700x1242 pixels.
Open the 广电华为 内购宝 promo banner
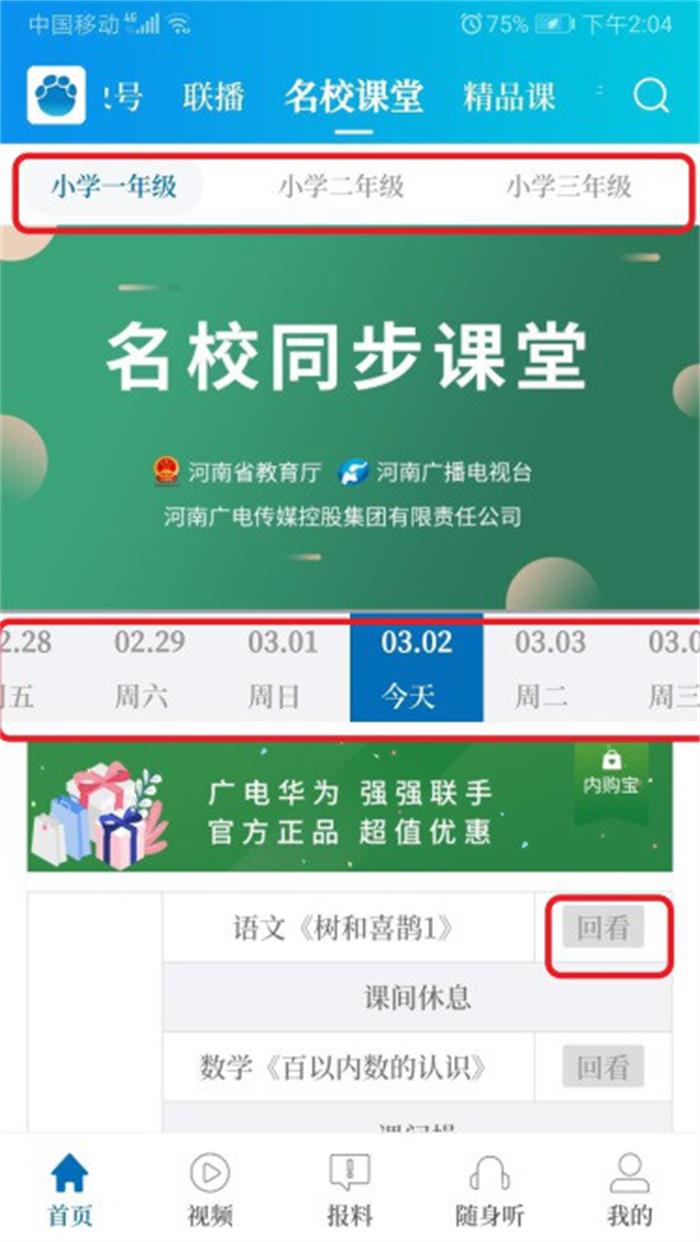[x=350, y=806]
